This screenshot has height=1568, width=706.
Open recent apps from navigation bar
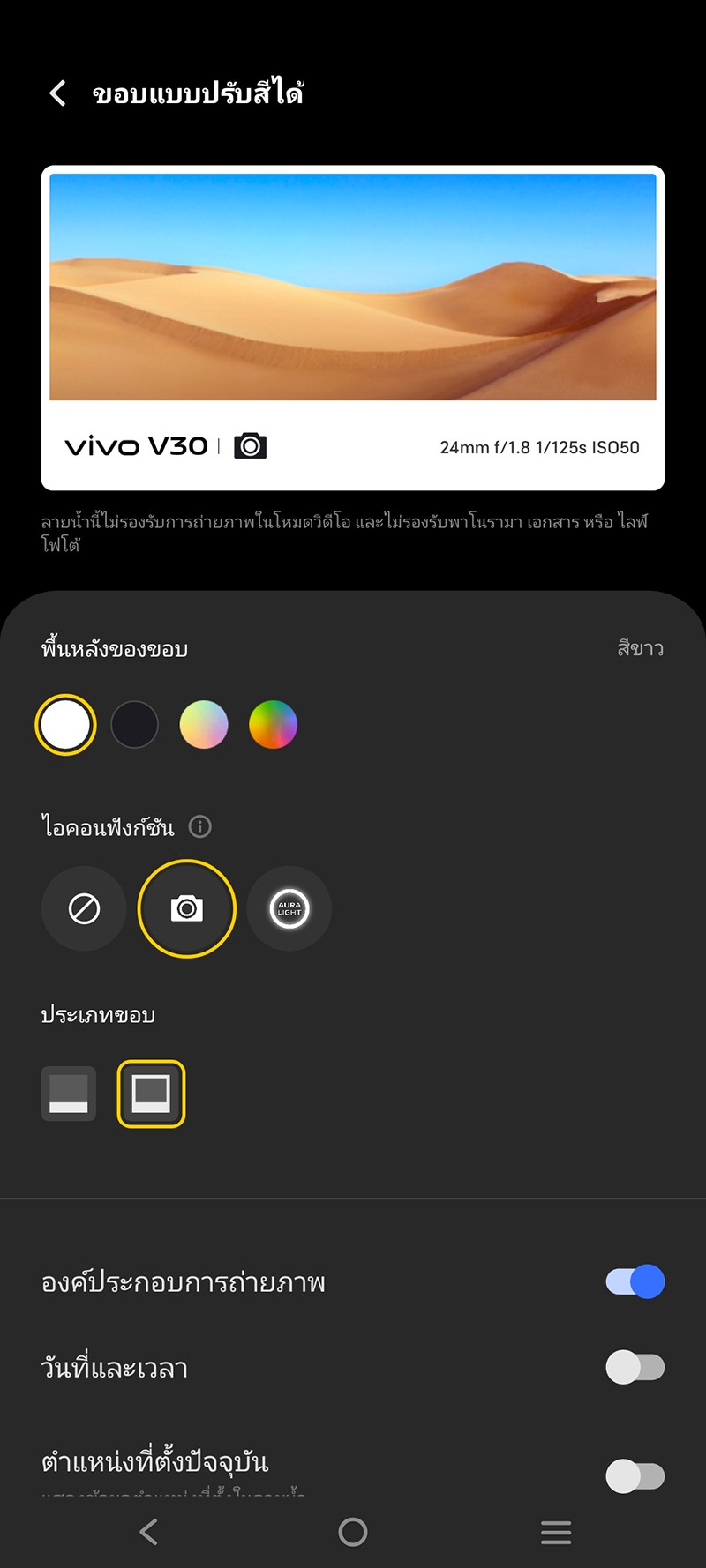556,1532
